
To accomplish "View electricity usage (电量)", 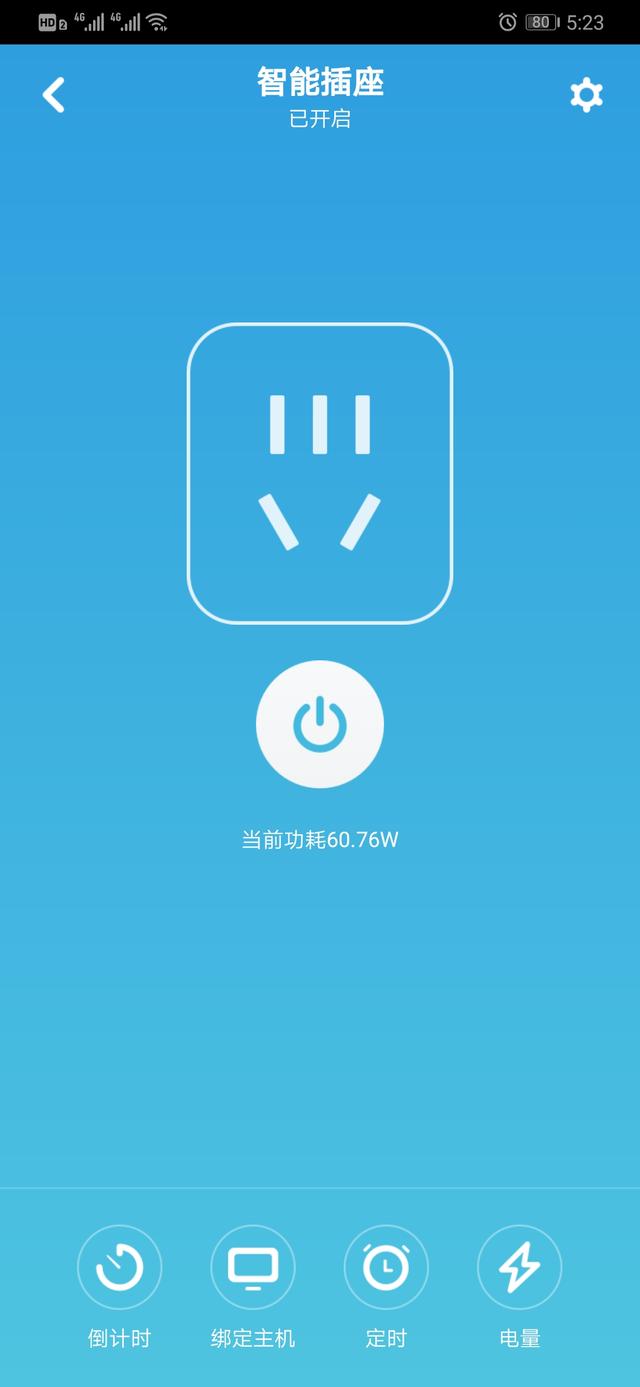I will click(x=519, y=1268).
